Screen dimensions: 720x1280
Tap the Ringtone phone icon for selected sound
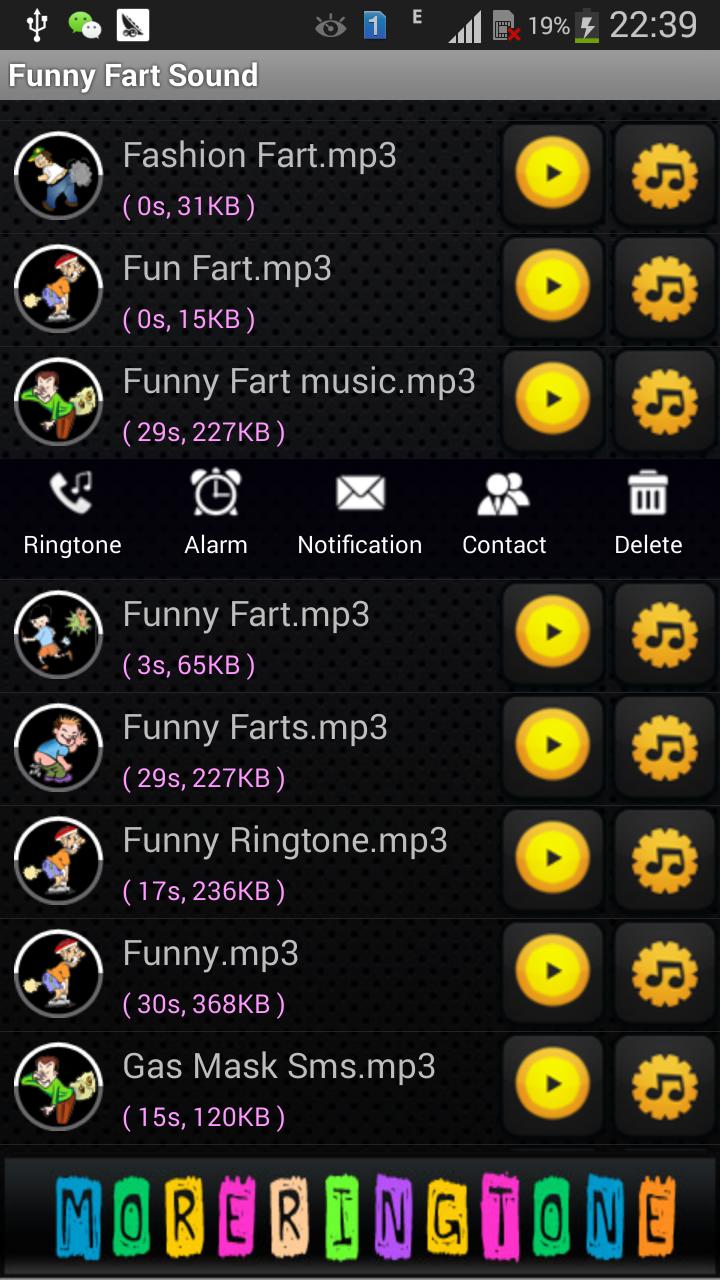(x=71, y=510)
